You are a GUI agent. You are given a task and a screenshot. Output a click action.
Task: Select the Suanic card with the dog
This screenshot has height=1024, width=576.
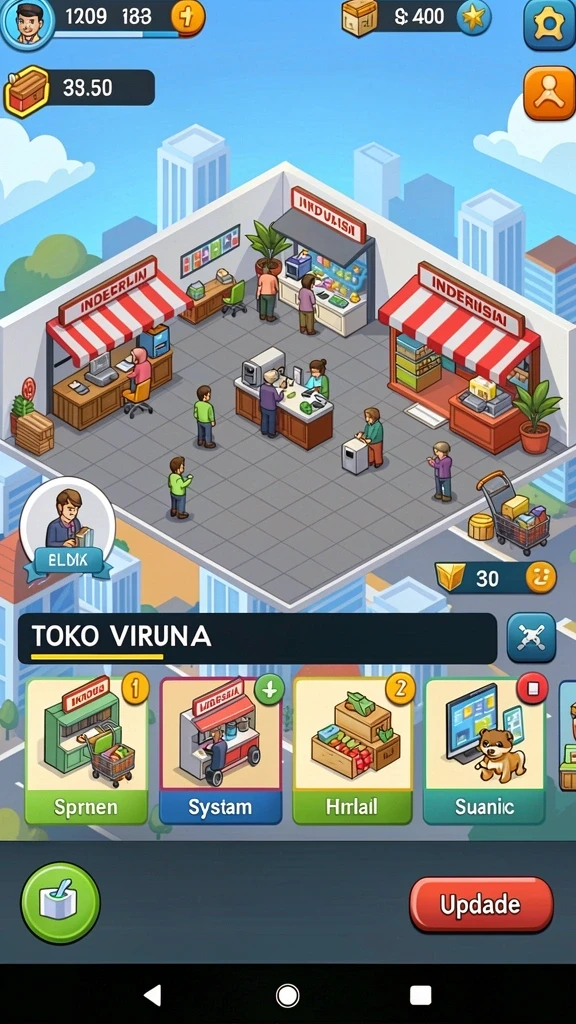point(485,750)
